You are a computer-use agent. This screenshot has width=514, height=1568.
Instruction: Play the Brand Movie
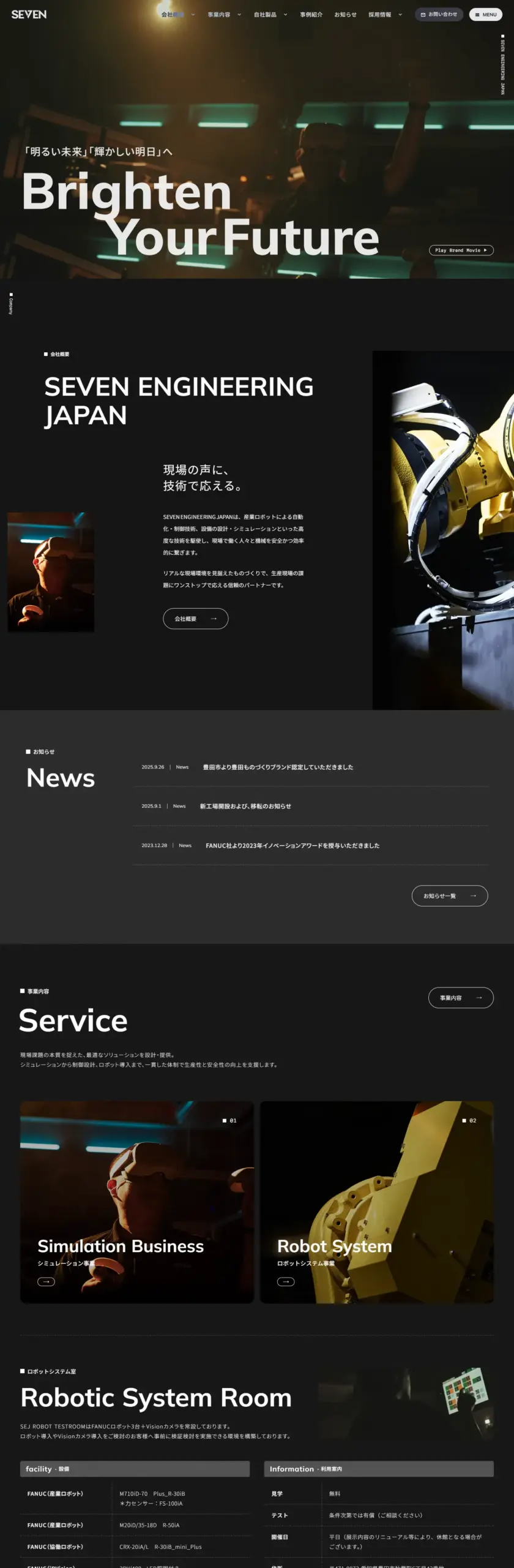pyautogui.click(x=461, y=250)
